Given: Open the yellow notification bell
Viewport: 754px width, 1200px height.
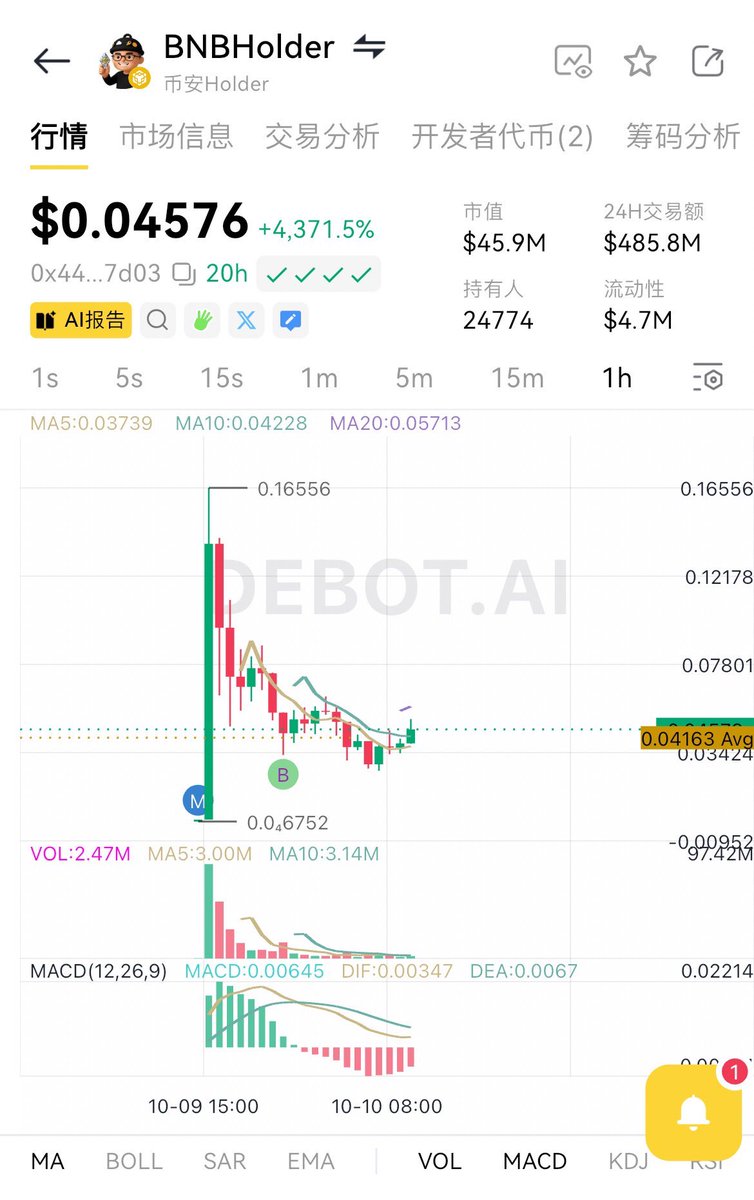Looking at the screenshot, I should tap(693, 1112).
